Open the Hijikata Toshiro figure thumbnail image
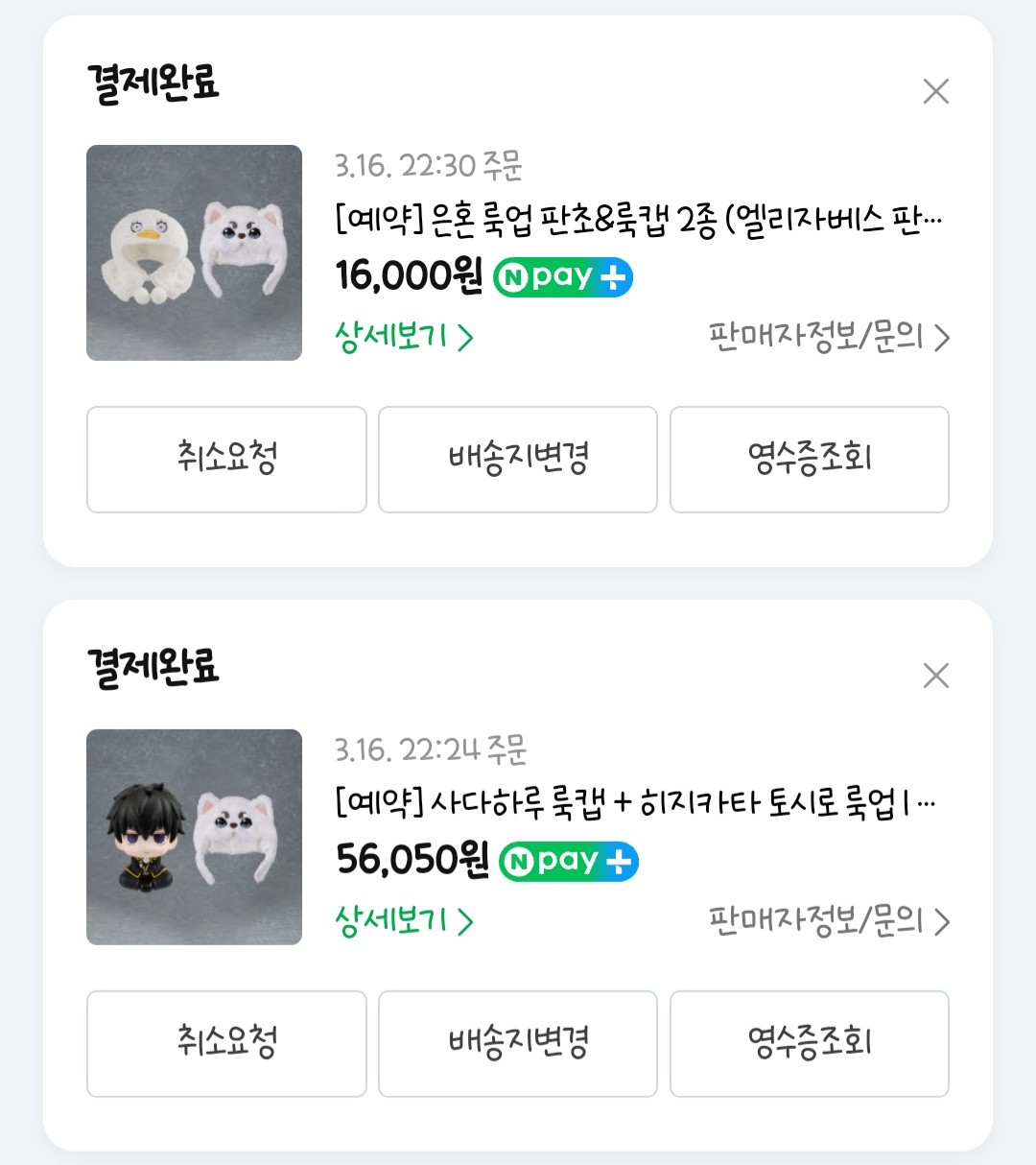1036x1165 pixels. (194, 838)
